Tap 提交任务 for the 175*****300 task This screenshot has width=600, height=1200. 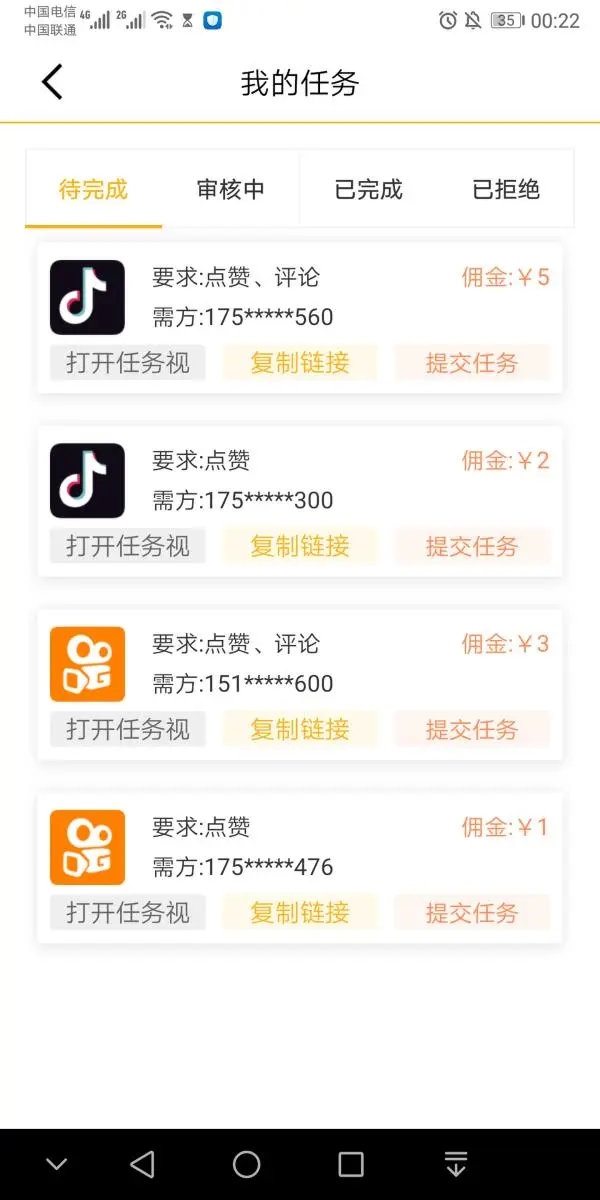[x=472, y=546]
